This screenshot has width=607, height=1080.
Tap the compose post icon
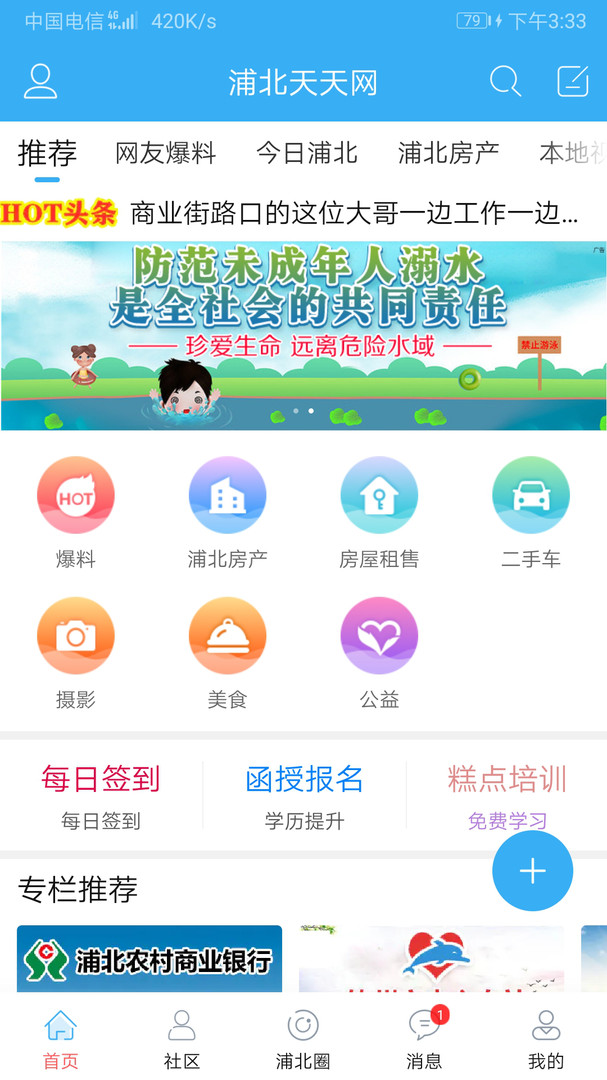tap(573, 81)
